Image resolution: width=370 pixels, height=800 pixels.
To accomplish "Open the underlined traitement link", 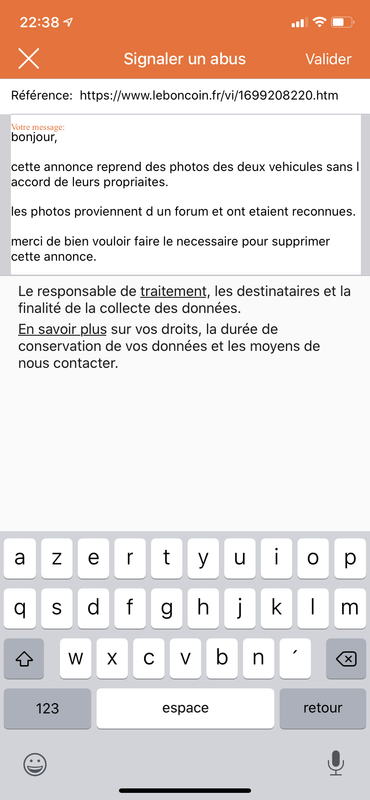I will coord(173,292).
